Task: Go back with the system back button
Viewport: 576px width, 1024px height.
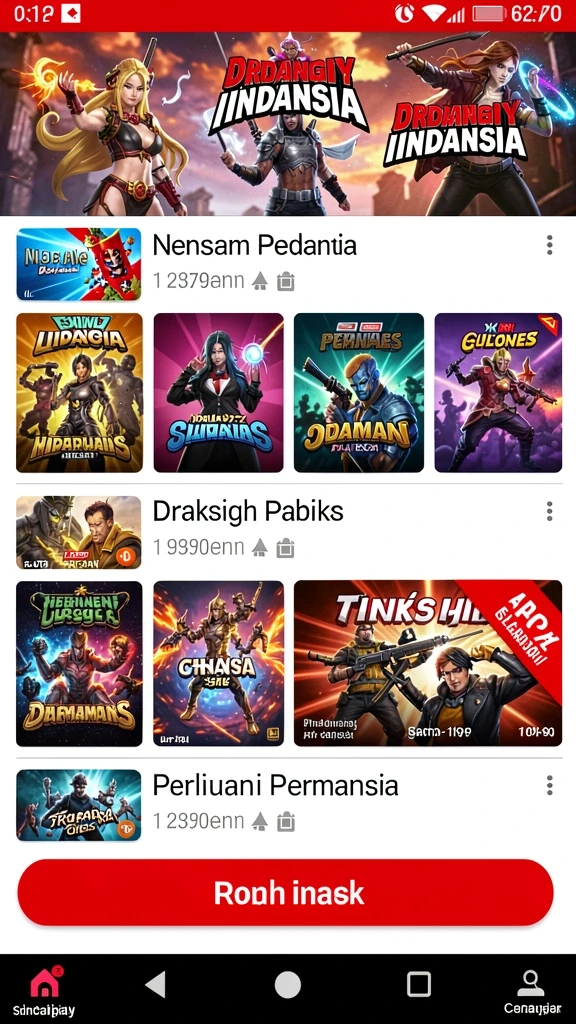Action: click(156, 984)
